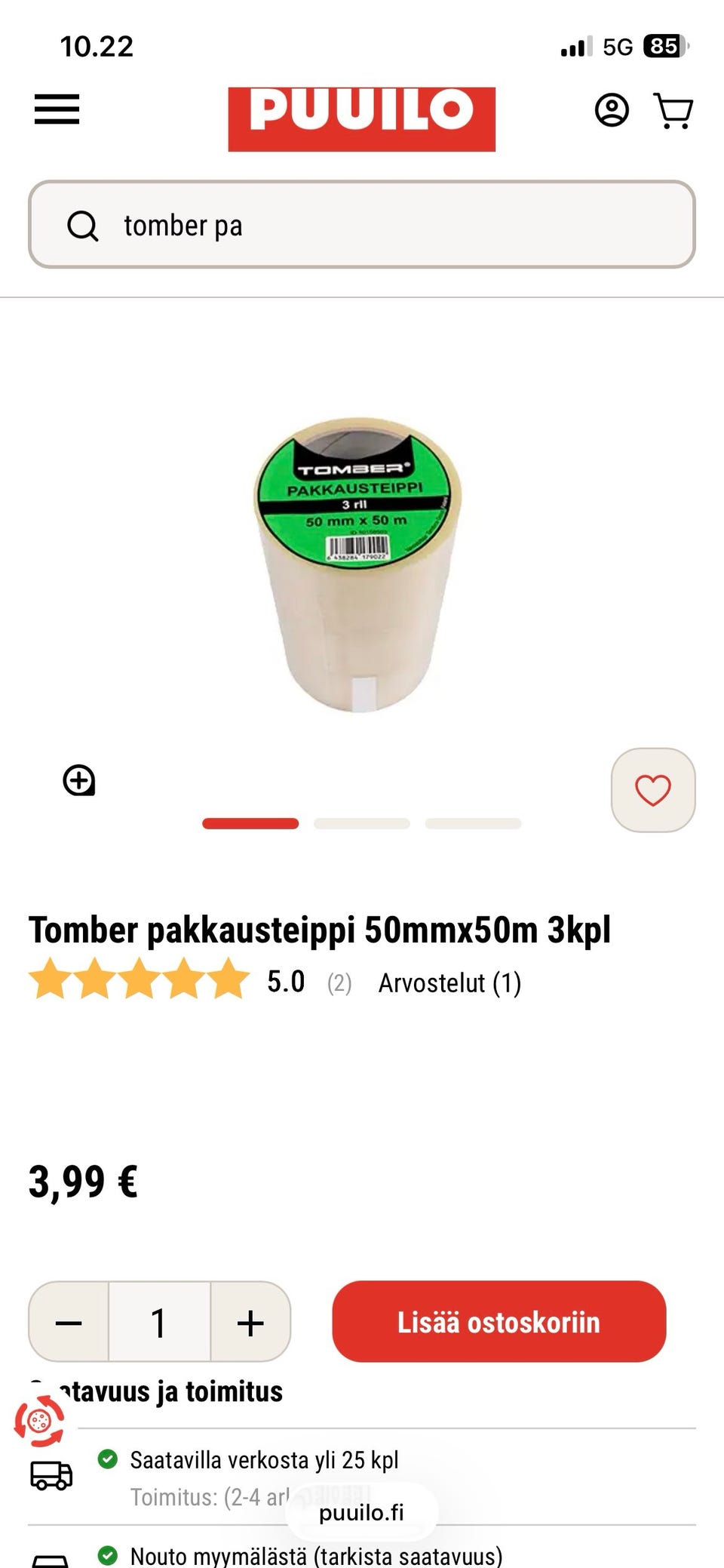Click the Puuilo logo
Image resolution: width=724 pixels, height=1568 pixels.
(361, 112)
